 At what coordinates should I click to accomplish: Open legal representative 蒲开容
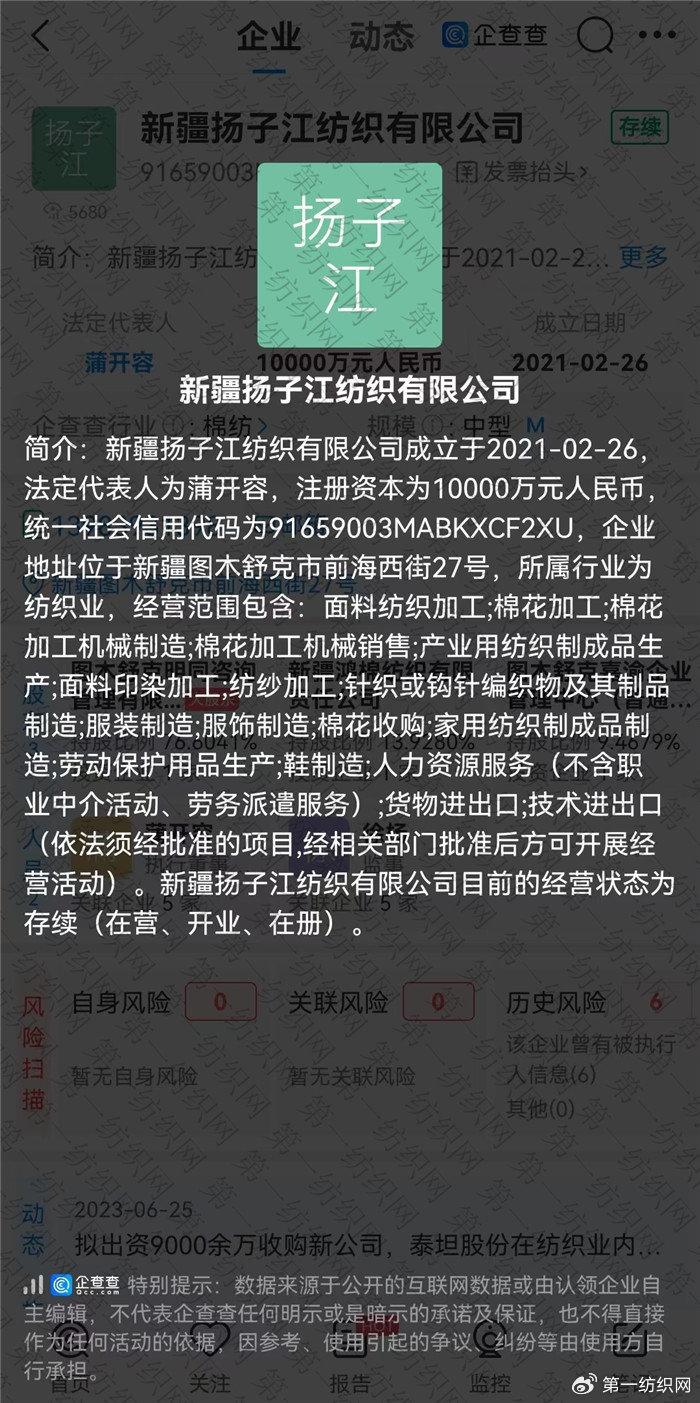pos(119,362)
